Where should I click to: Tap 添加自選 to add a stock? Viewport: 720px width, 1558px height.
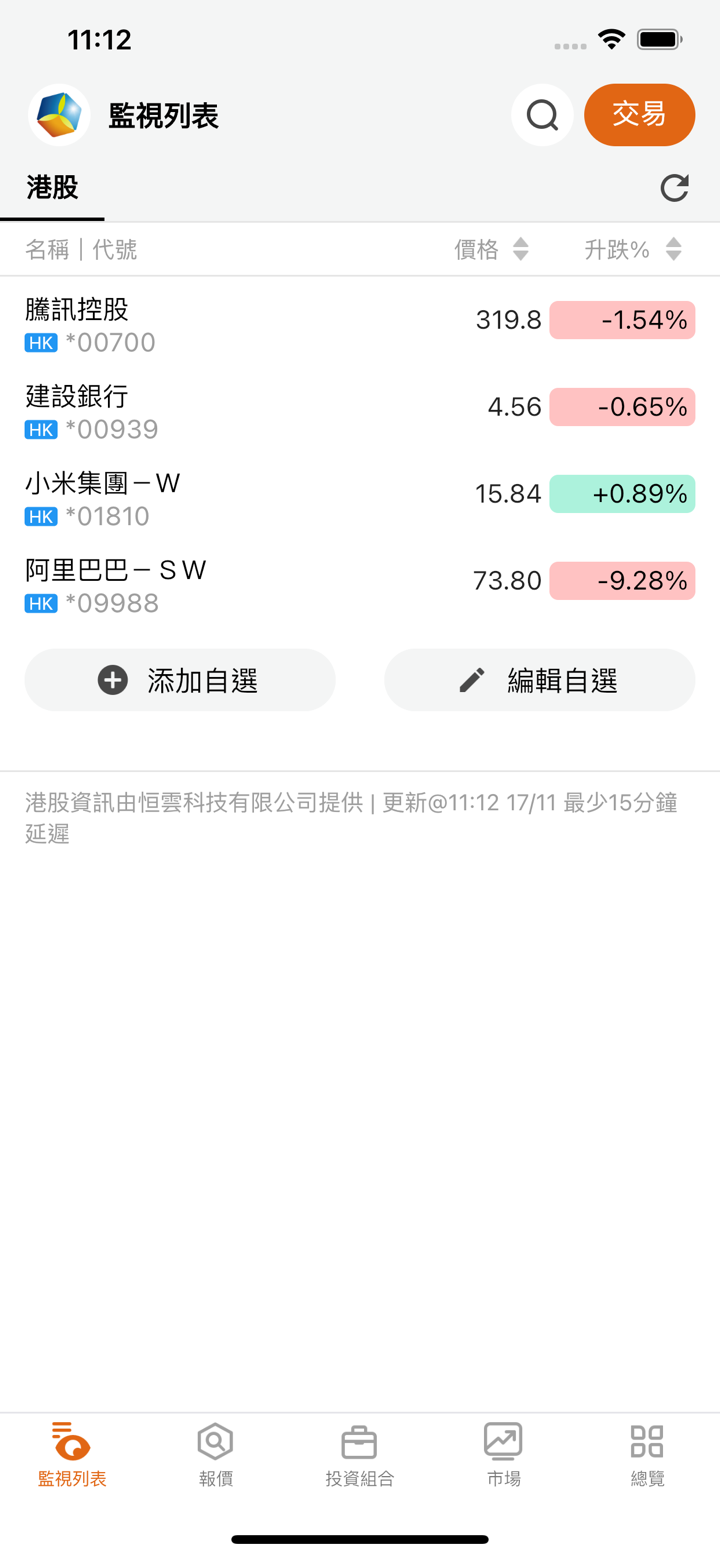(x=180, y=680)
